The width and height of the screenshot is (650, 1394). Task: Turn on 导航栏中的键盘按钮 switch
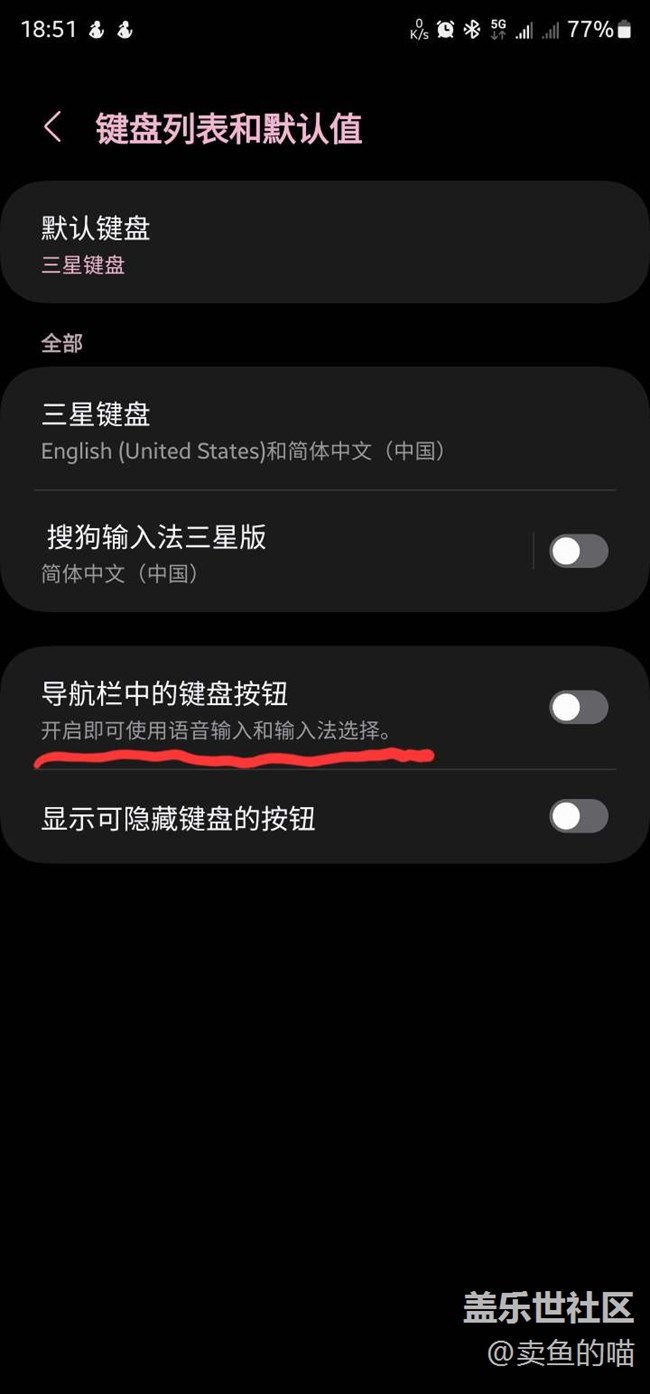[579, 707]
